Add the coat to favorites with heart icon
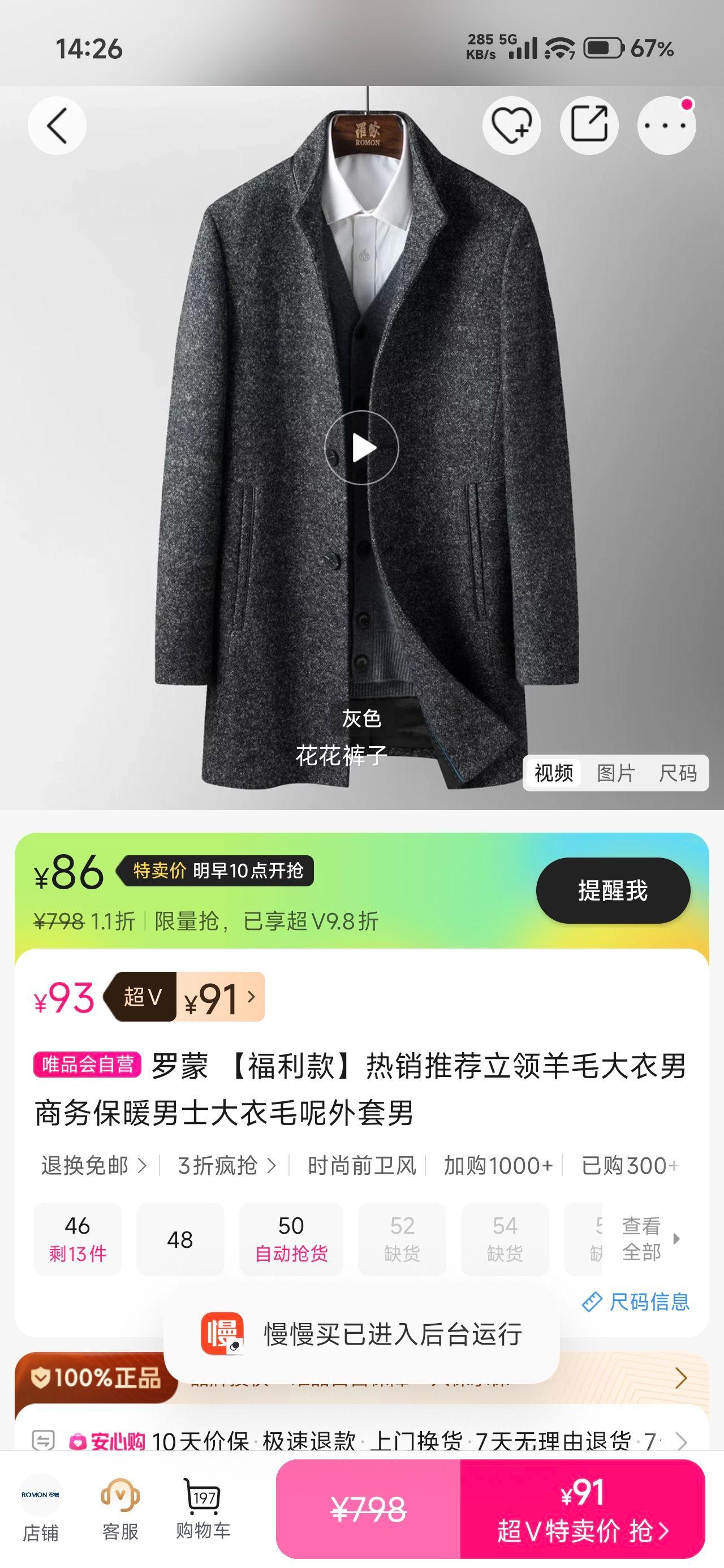Image resolution: width=724 pixels, height=1568 pixels. [510, 125]
